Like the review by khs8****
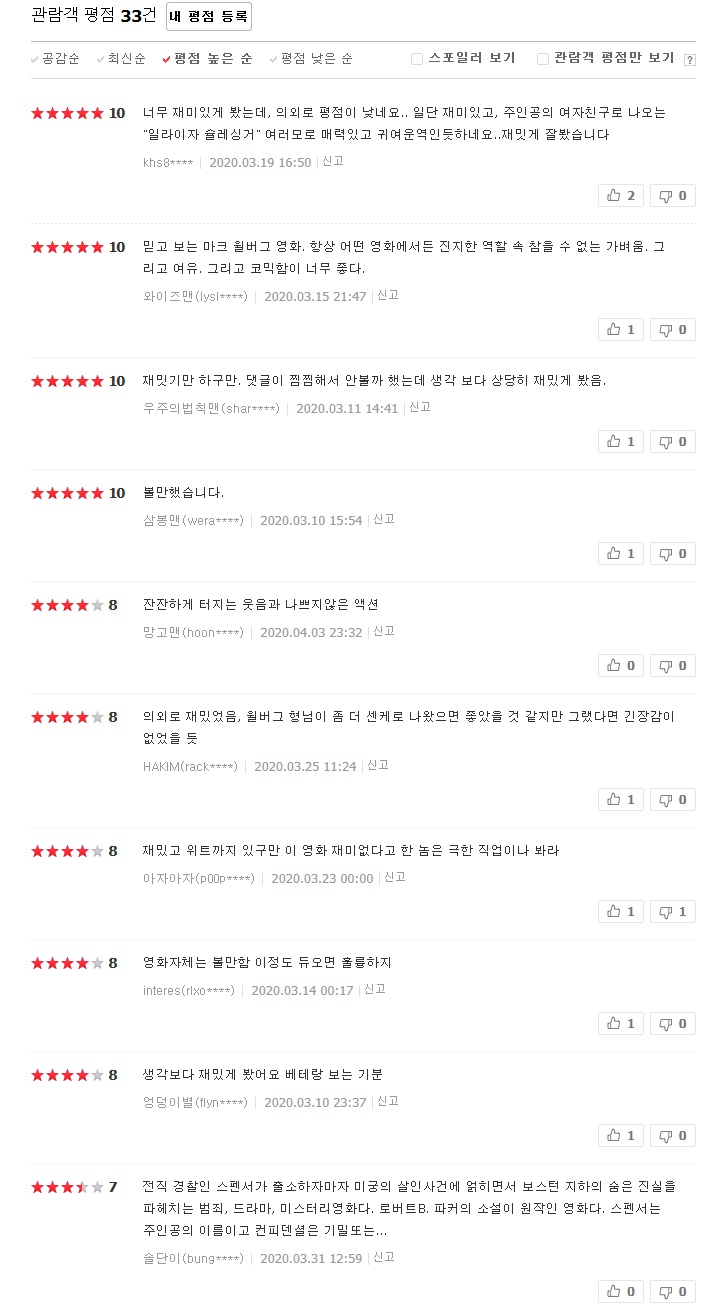 pyautogui.click(x=621, y=196)
